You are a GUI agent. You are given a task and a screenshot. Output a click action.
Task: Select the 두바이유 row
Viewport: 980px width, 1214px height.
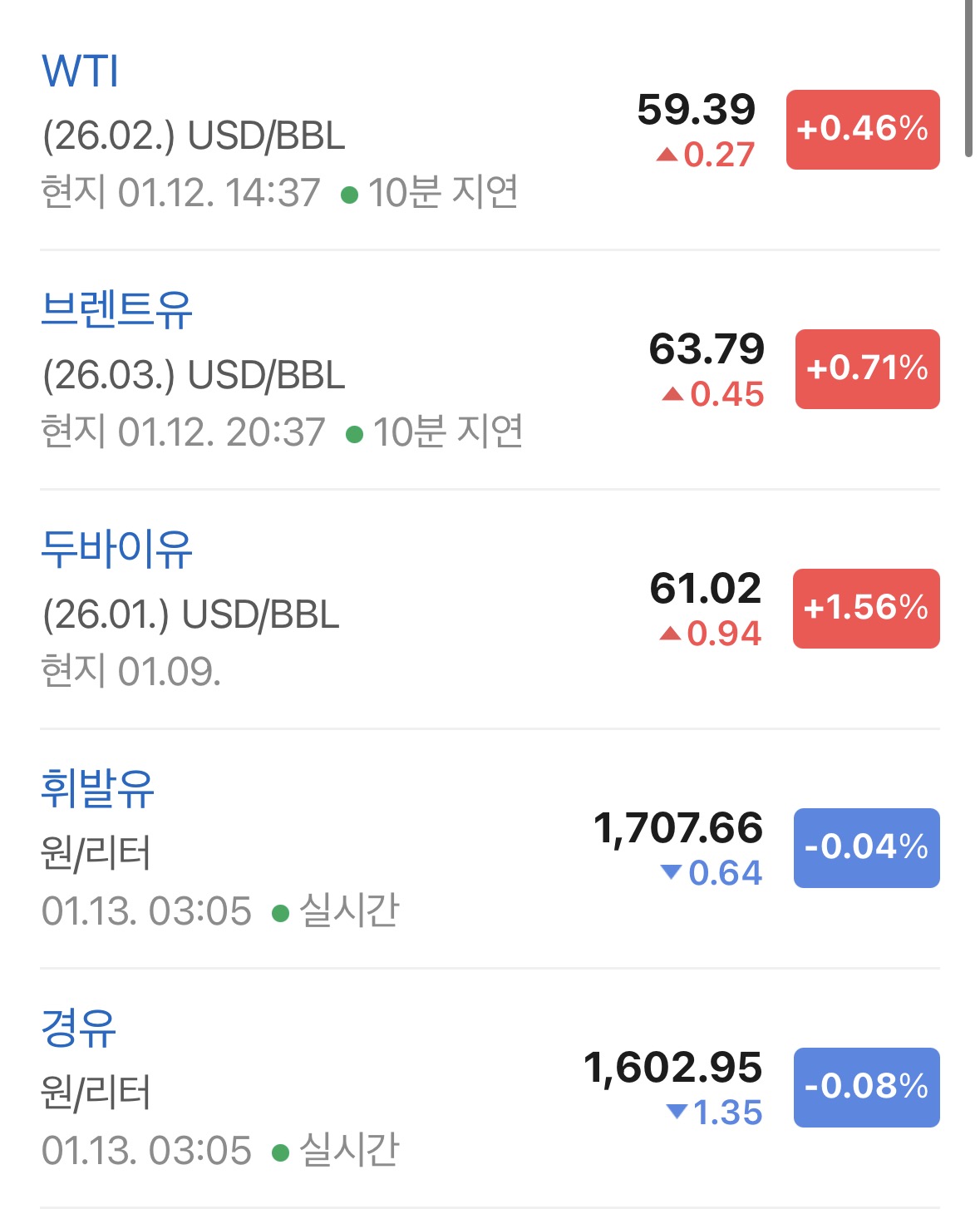116,549
